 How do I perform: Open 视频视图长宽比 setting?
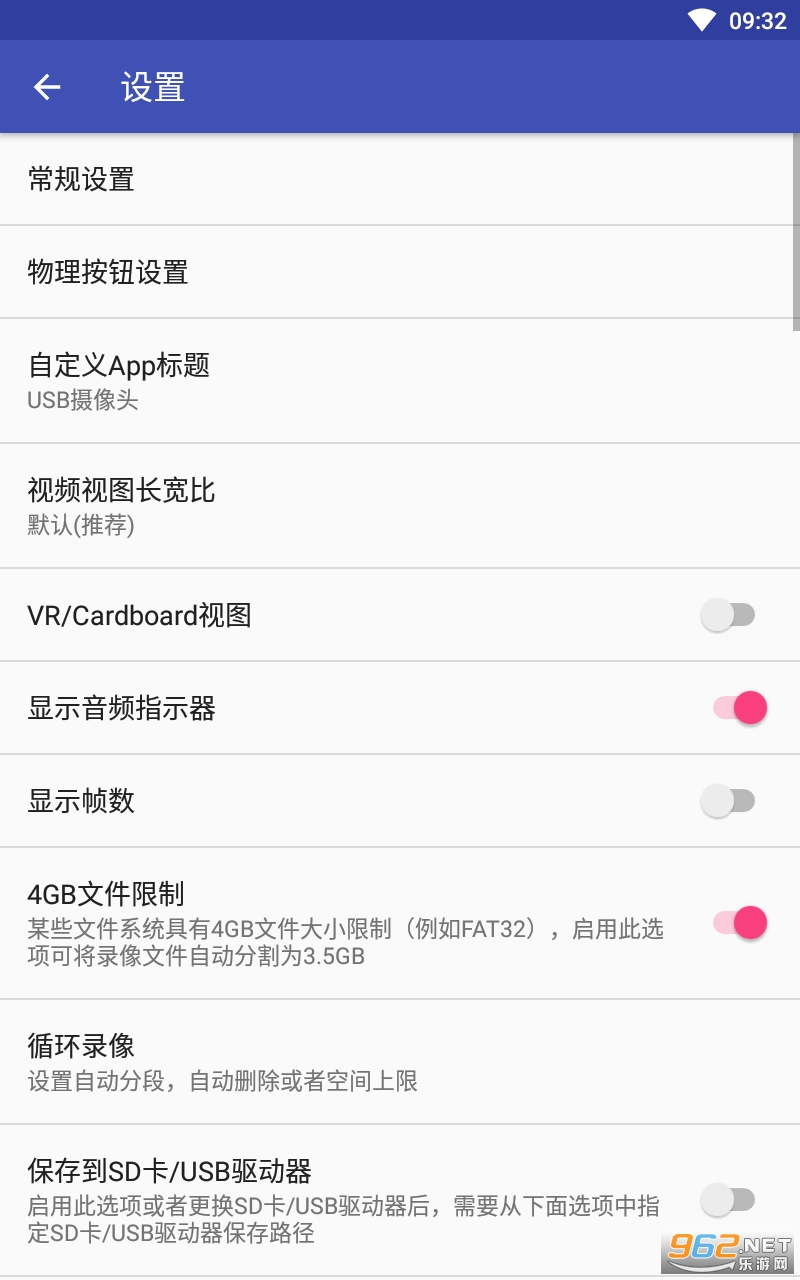[400, 506]
